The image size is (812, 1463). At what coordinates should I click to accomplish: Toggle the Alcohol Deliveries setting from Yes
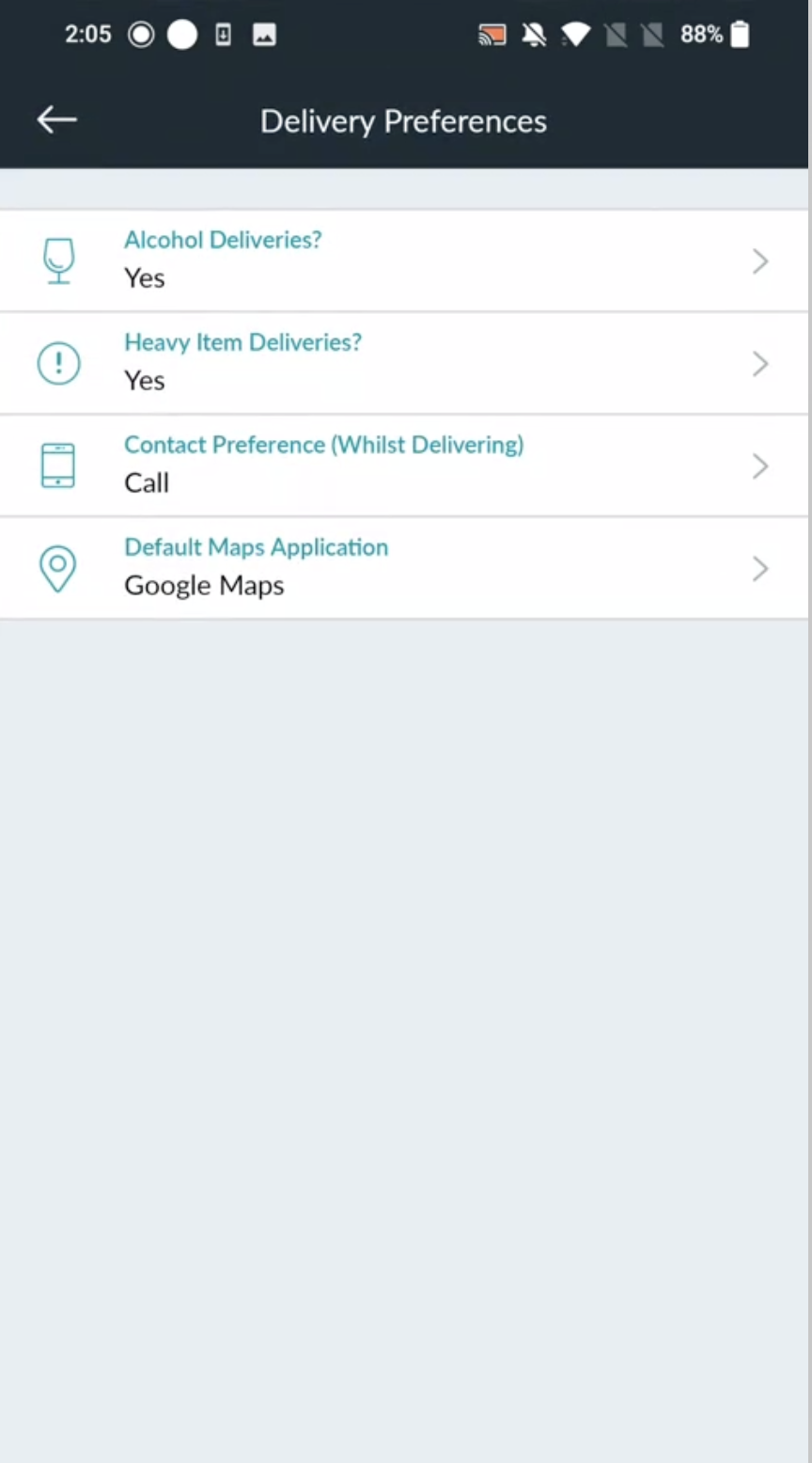click(404, 261)
